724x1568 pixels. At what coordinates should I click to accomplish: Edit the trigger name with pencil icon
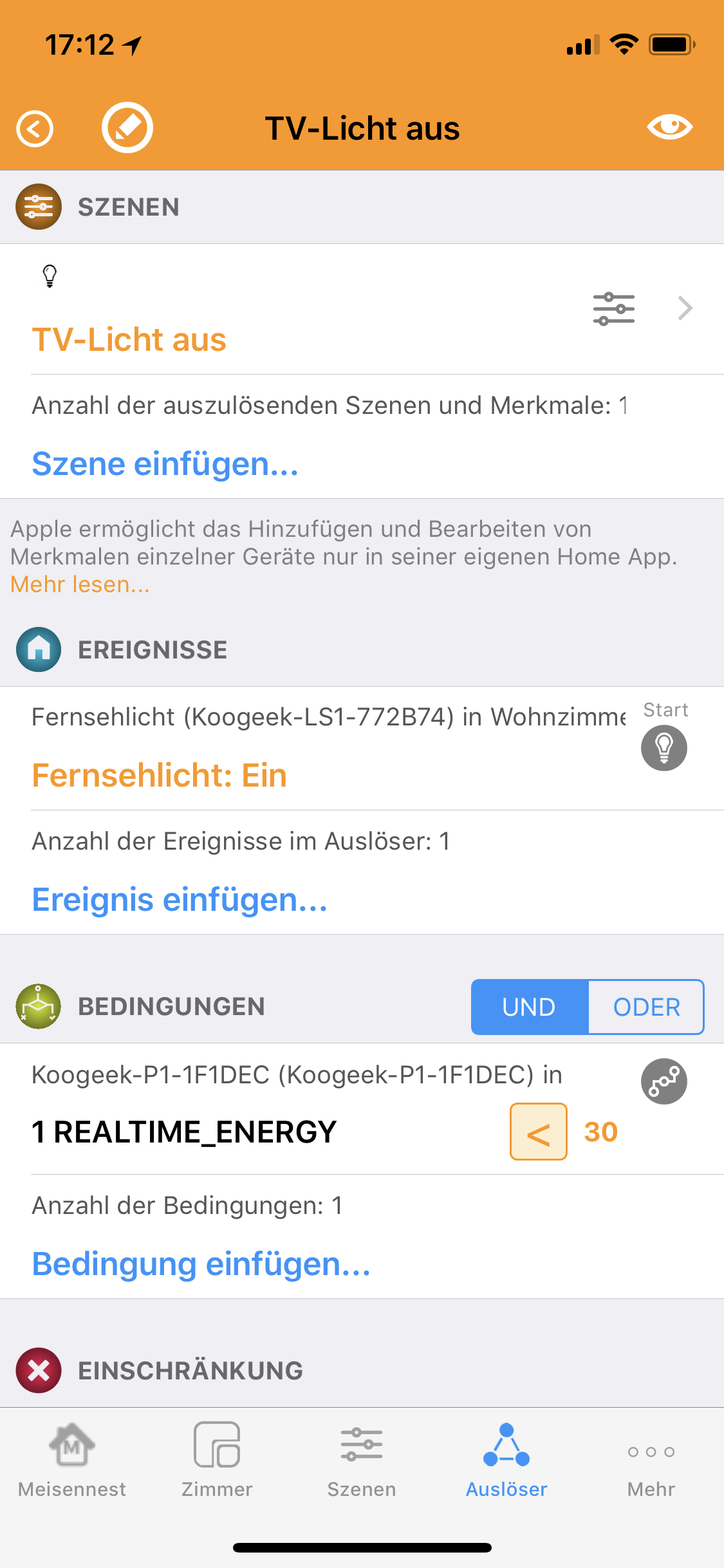pyautogui.click(x=127, y=127)
